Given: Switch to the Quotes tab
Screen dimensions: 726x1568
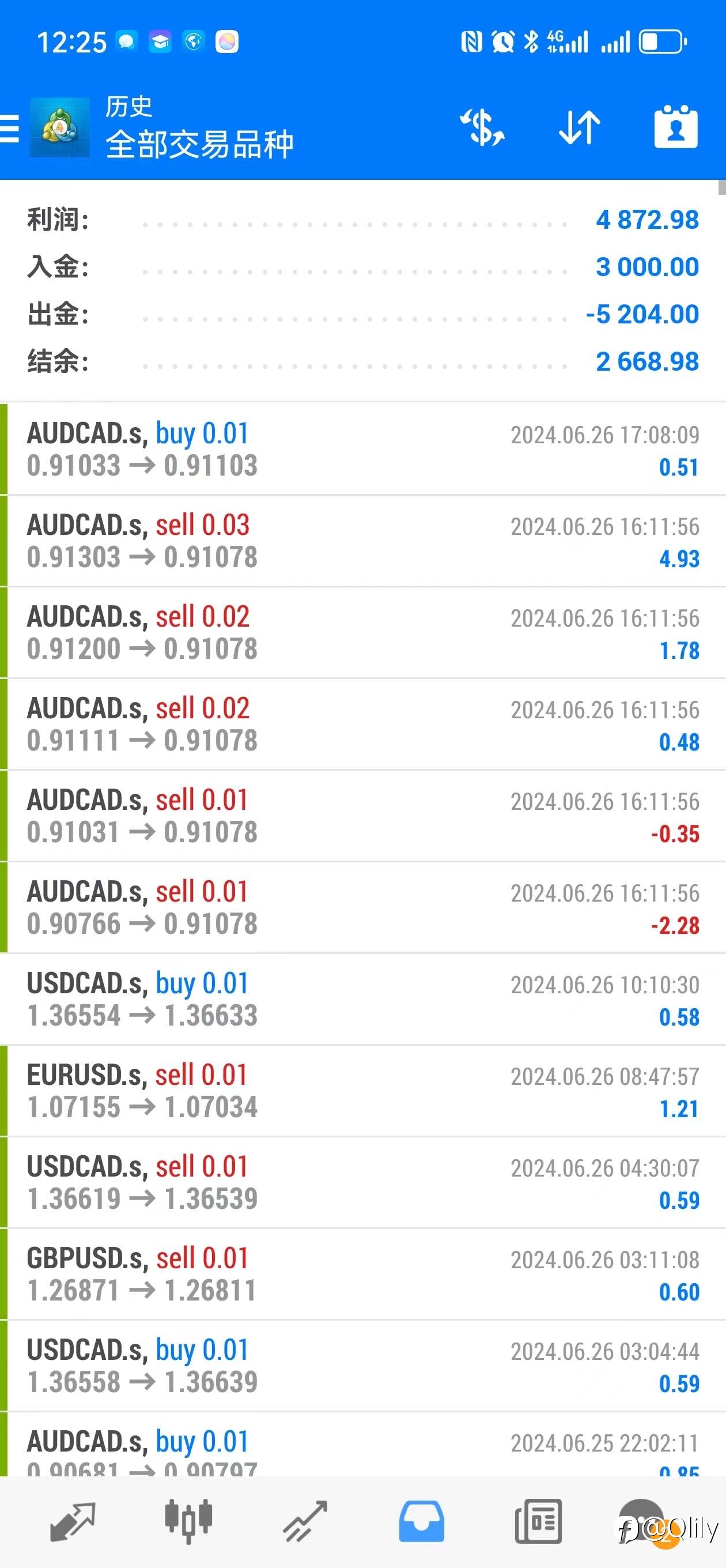Looking at the screenshot, I should (73, 1521).
